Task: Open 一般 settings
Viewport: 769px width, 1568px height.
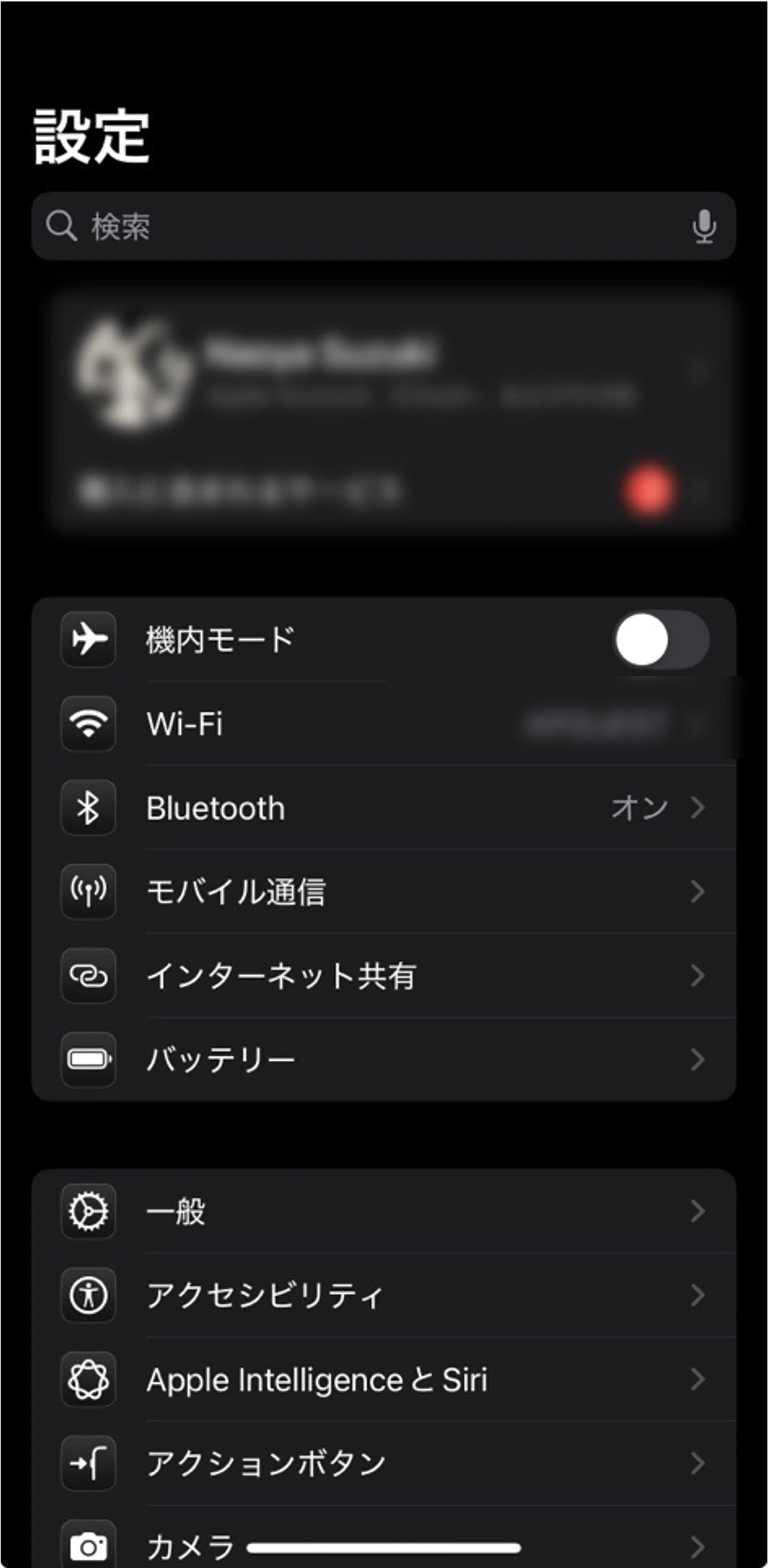Action: pos(389,1211)
